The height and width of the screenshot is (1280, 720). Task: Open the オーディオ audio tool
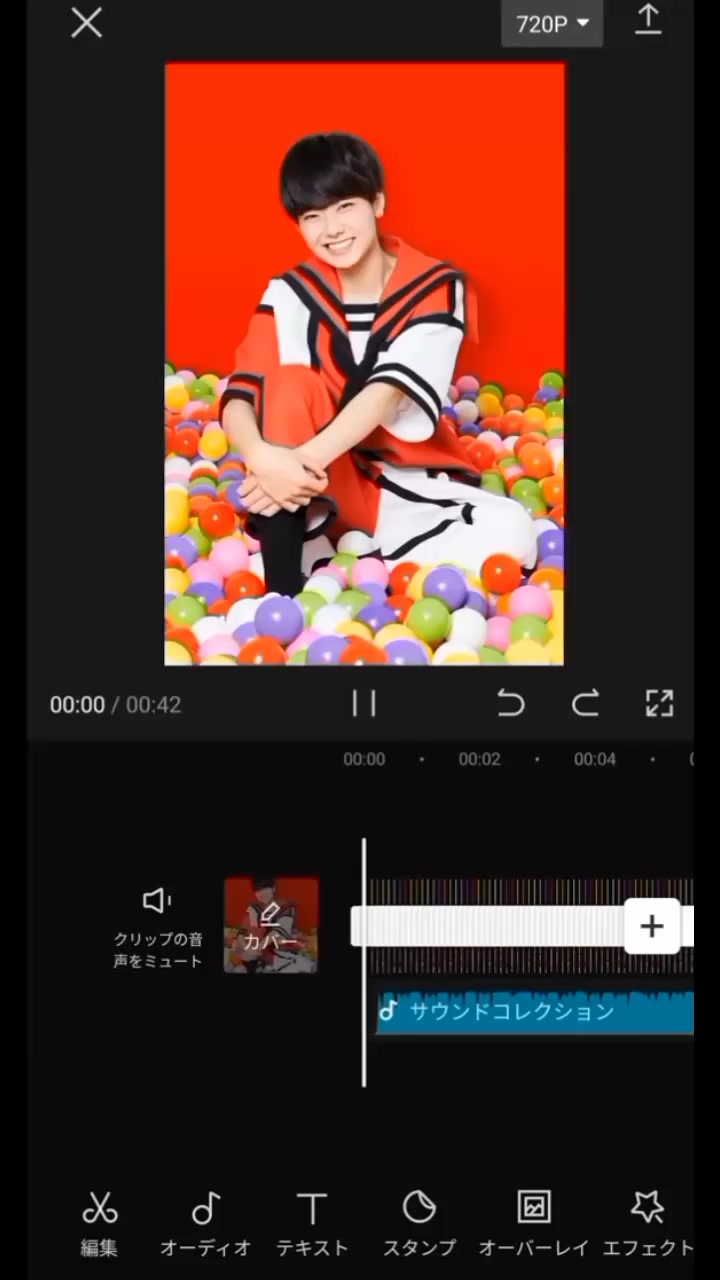(205, 1224)
